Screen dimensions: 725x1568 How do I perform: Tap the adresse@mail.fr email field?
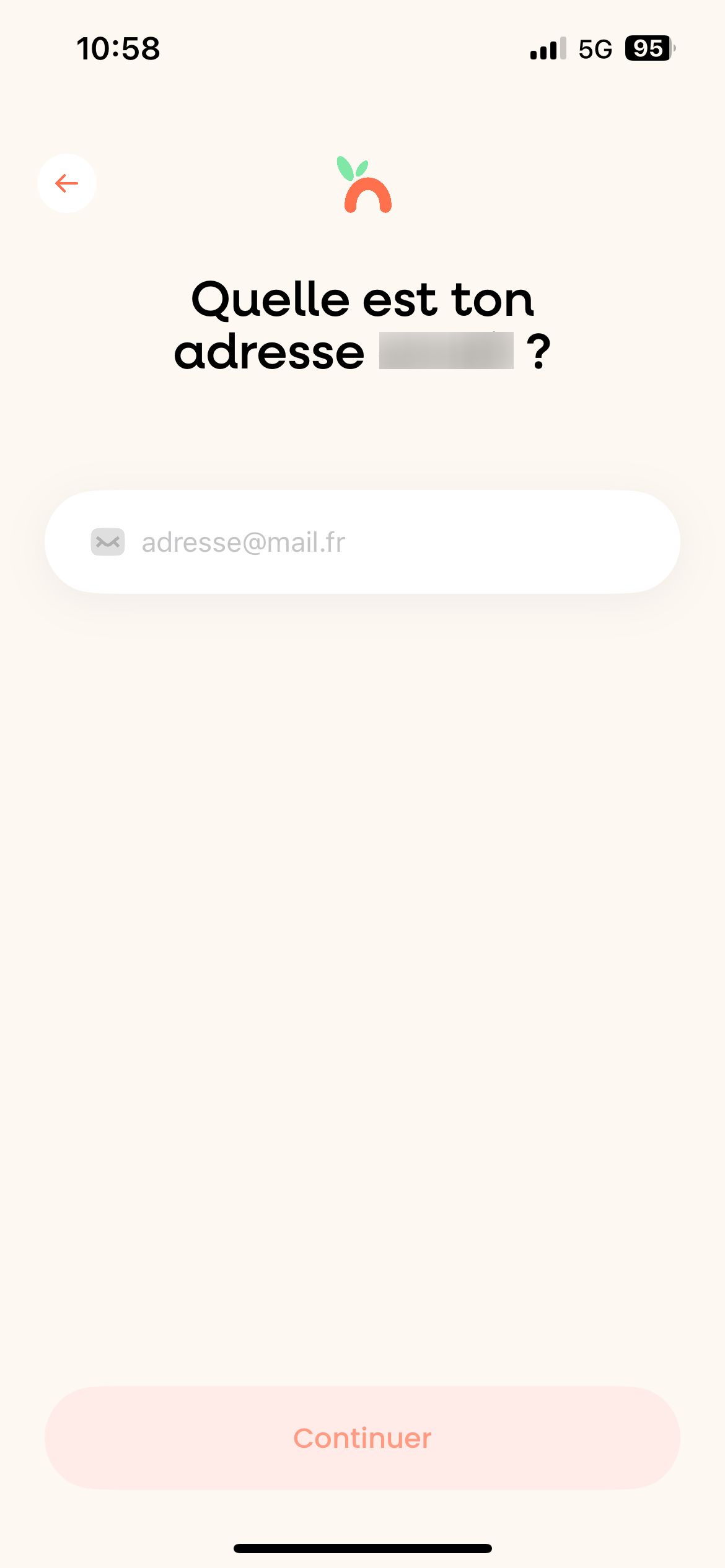pyautogui.click(x=372, y=542)
